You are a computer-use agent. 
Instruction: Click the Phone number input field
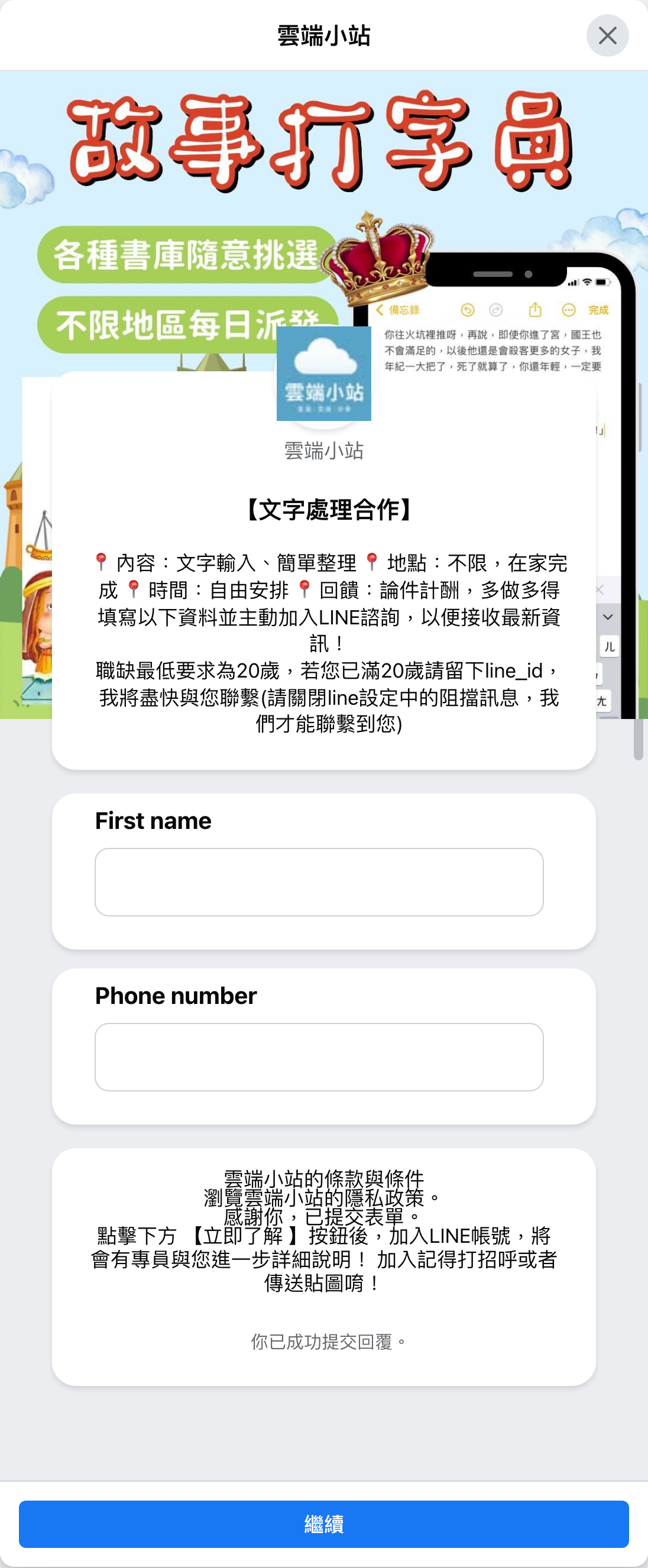[317, 1056]
